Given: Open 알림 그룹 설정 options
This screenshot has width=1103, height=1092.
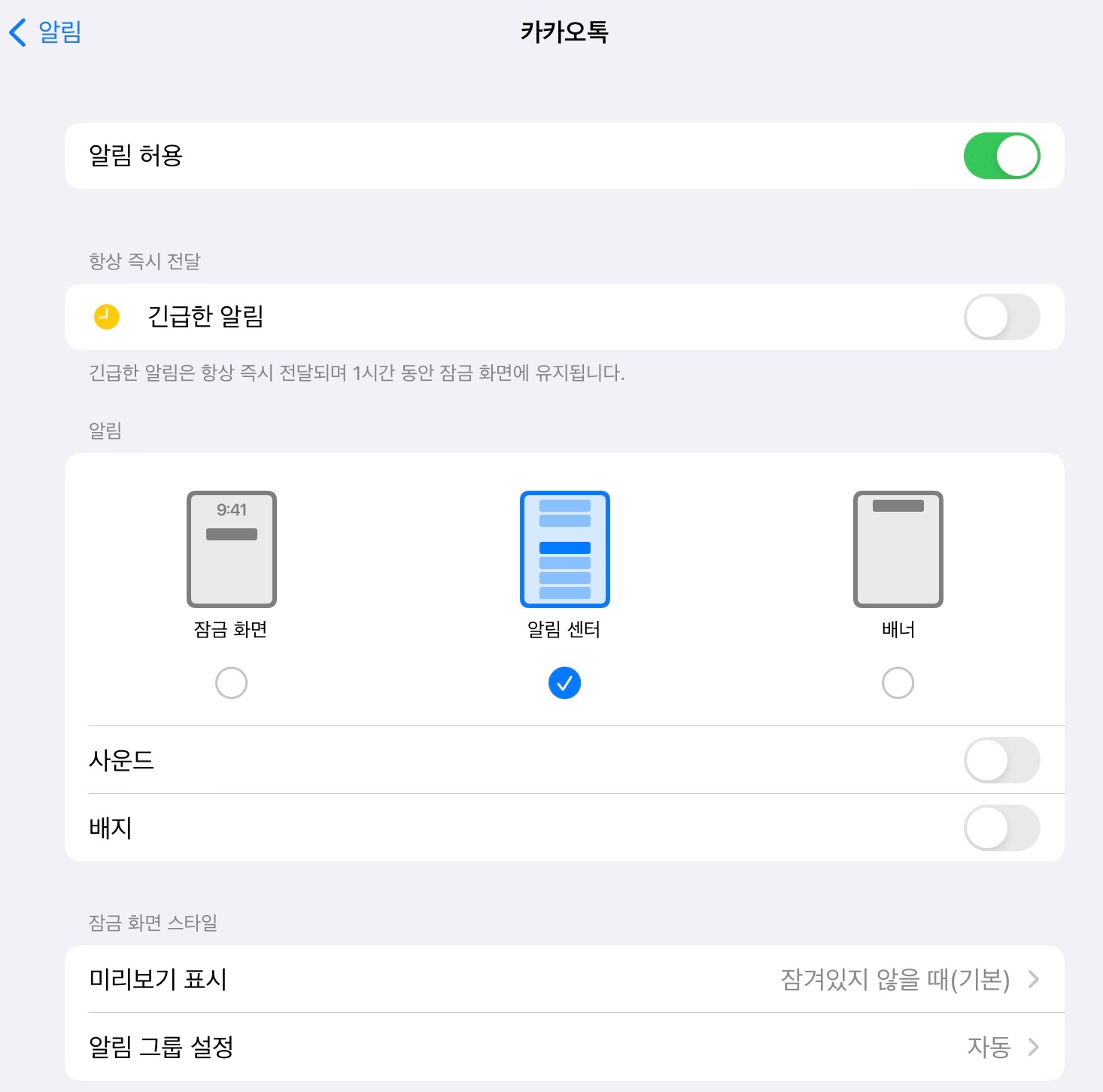Looking at the screenshot, I should (x=564, y=1047).
